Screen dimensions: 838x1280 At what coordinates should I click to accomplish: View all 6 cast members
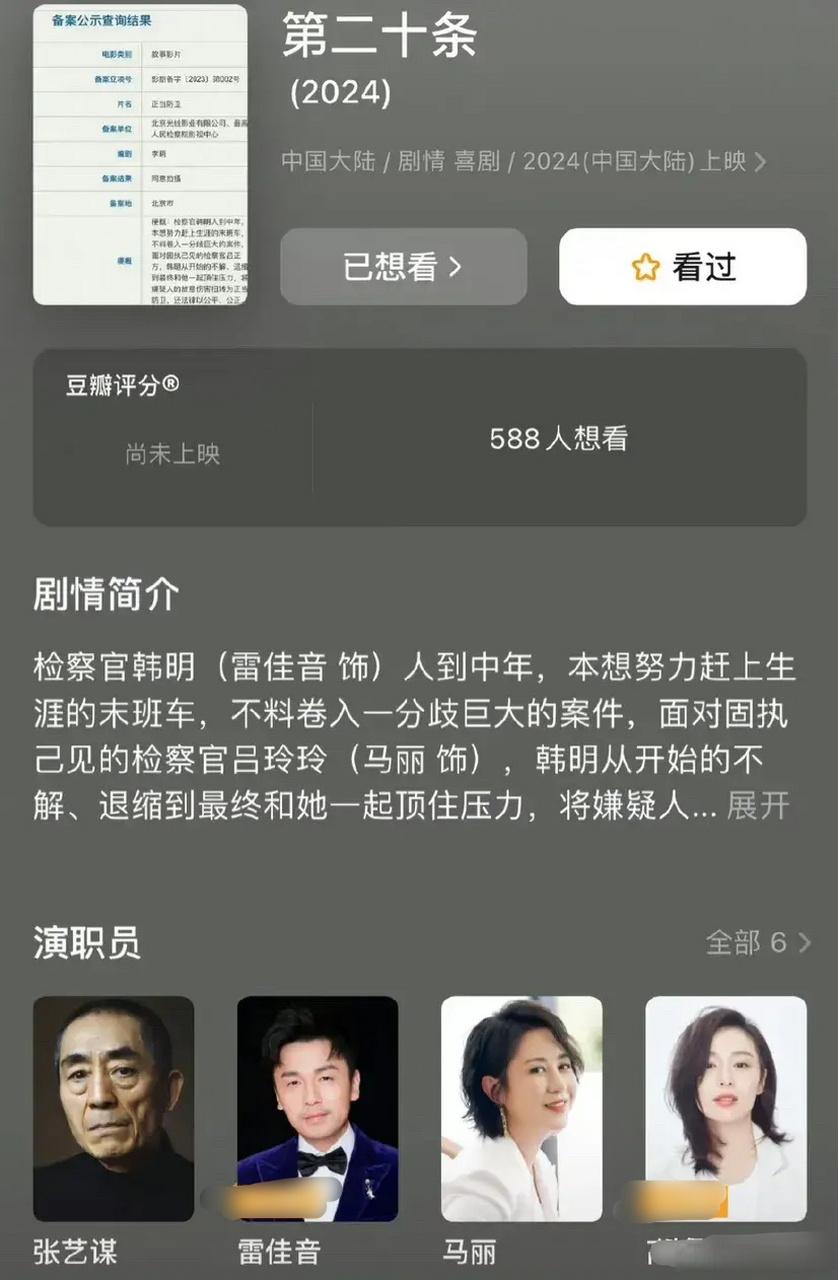click(758, 942)
